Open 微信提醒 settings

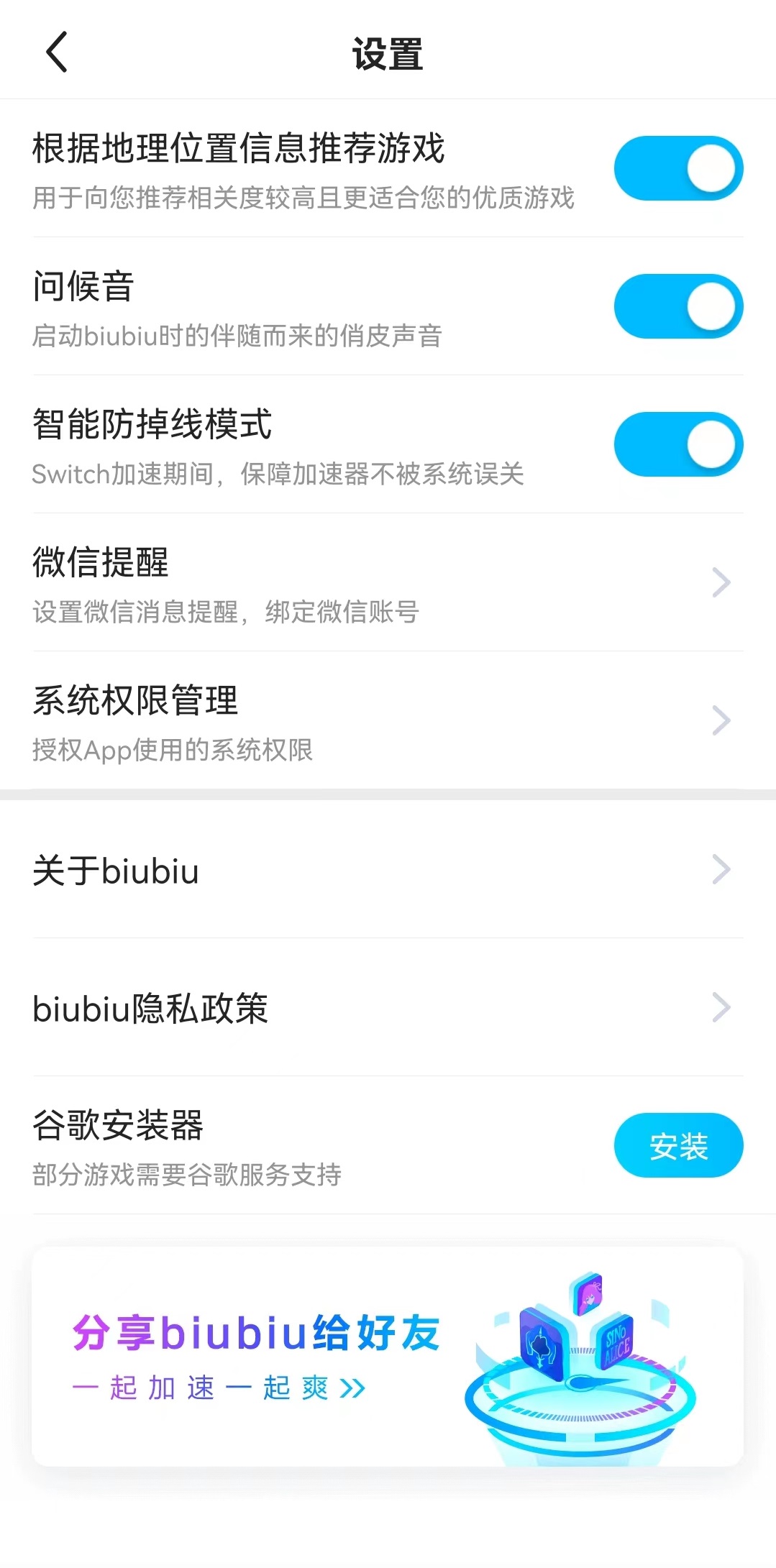click(x=388, y=583)
